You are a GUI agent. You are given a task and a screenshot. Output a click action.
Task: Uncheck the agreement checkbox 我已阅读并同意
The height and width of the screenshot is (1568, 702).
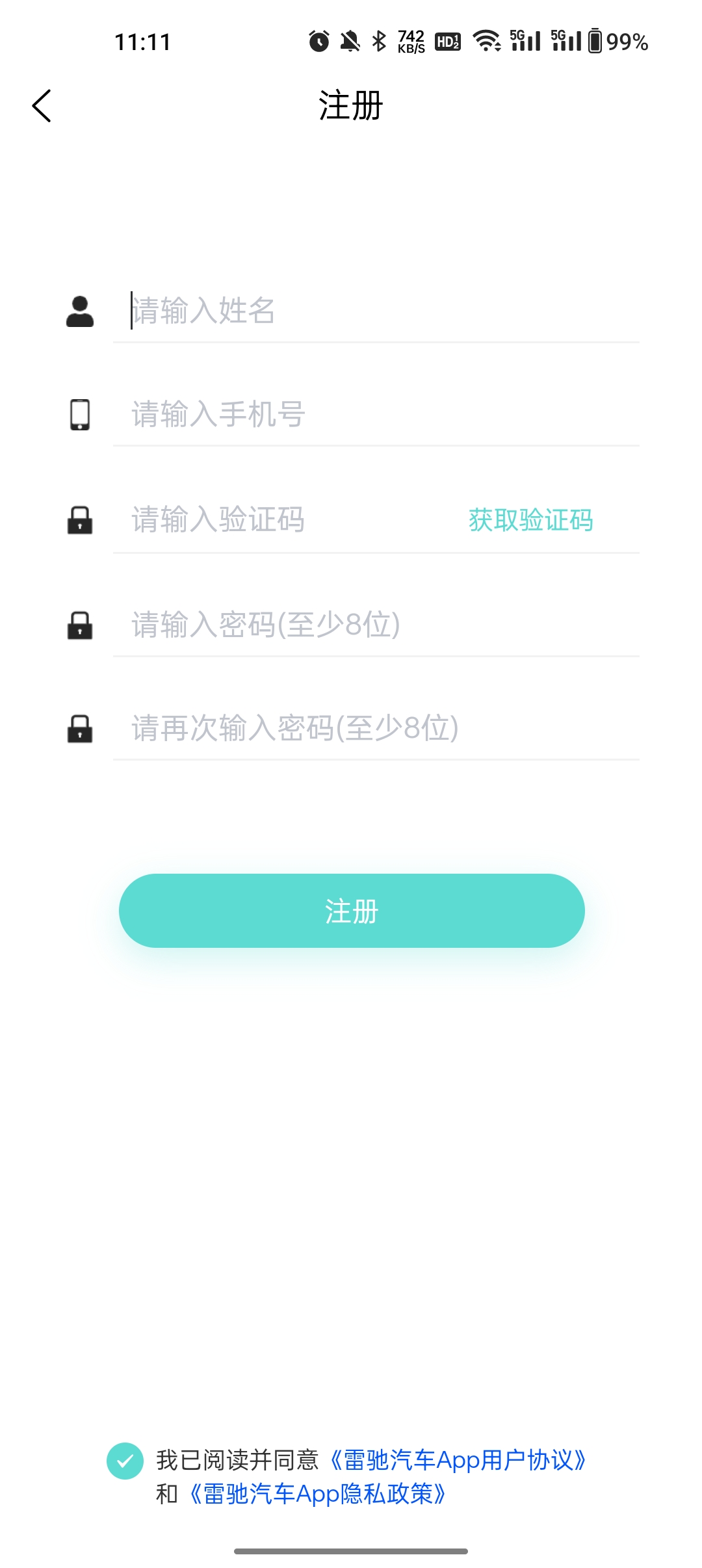[125, 1461]
